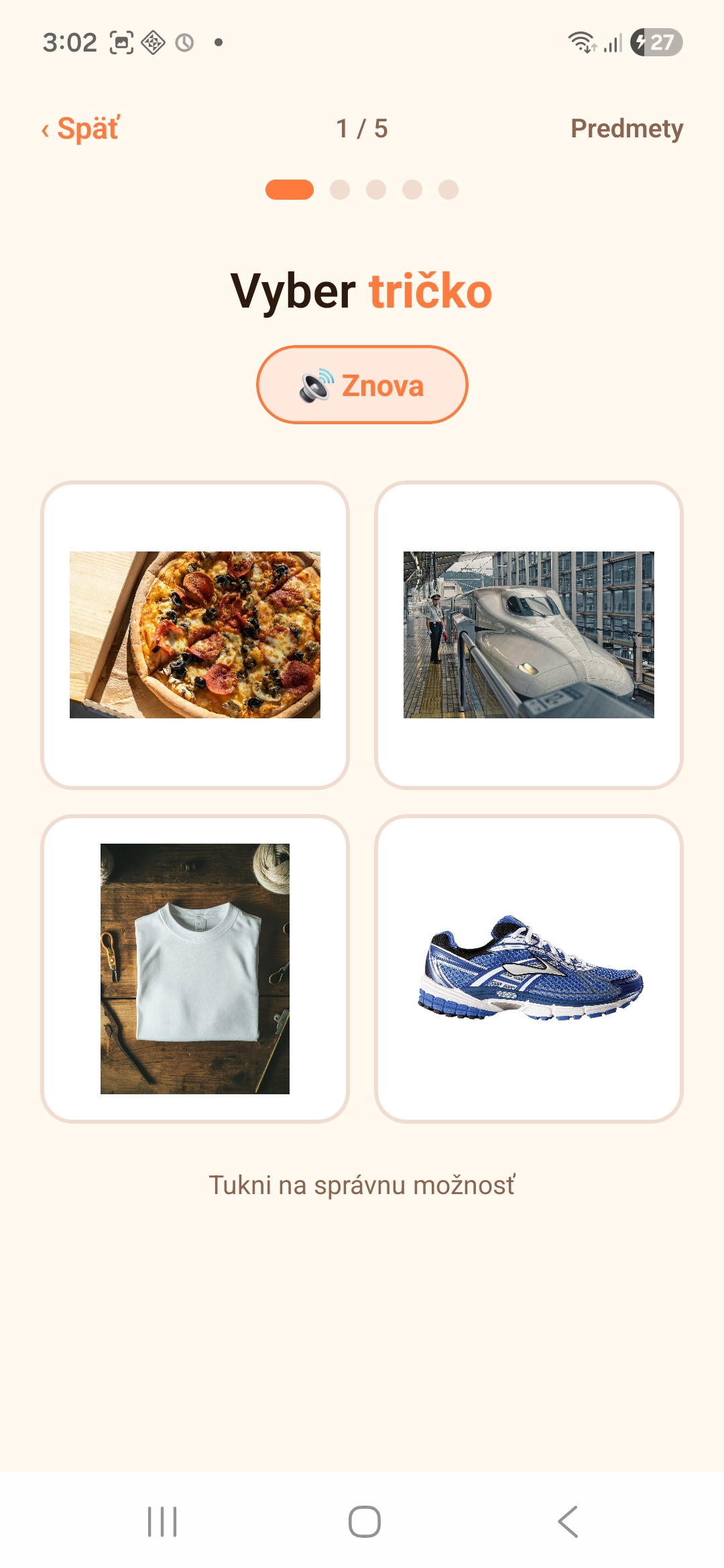
Task: Open the recent apps system button
Action: (x=162, y=1521)
